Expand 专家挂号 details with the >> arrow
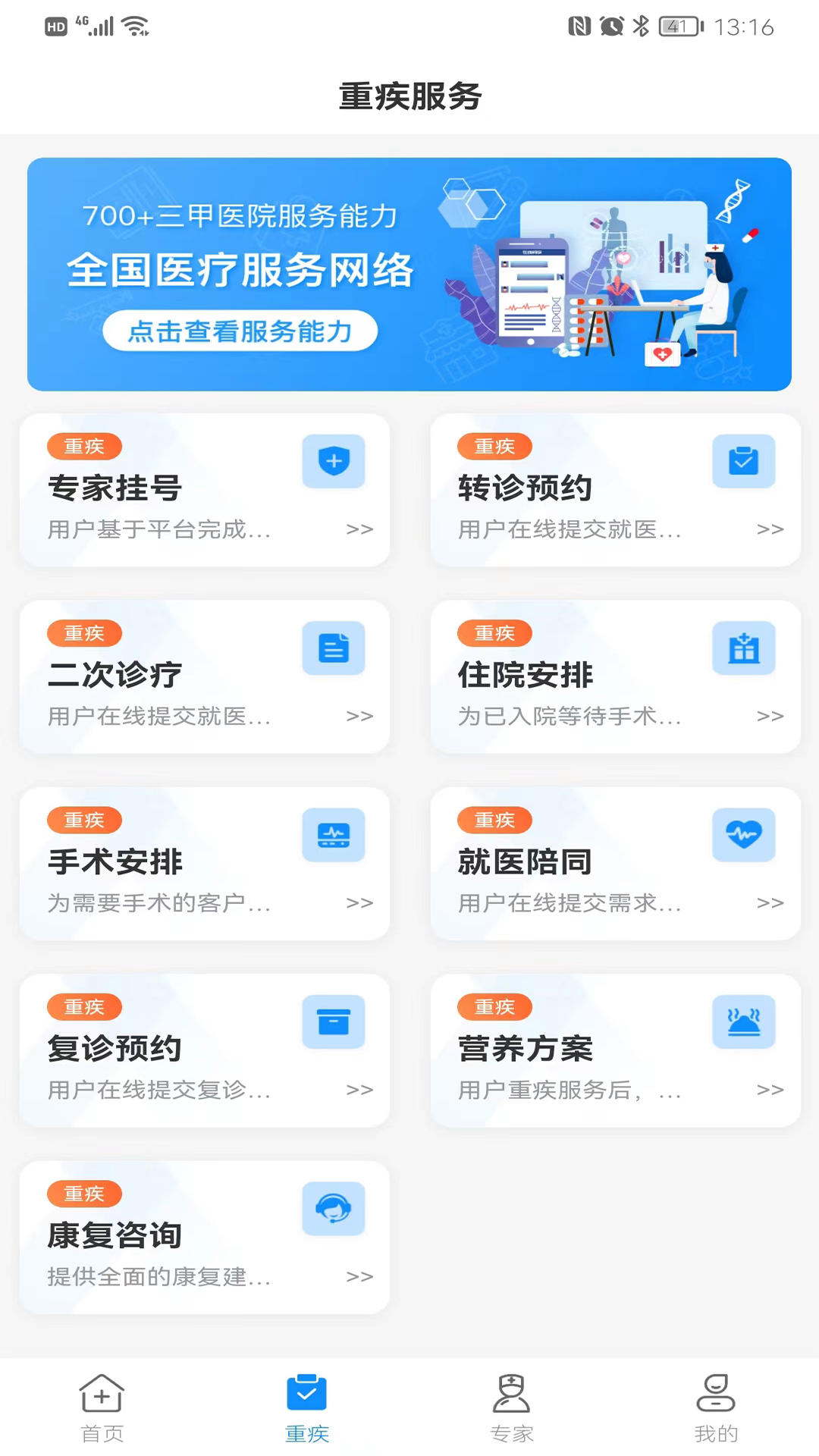The image size is (819, 1456). pos(359,529)
